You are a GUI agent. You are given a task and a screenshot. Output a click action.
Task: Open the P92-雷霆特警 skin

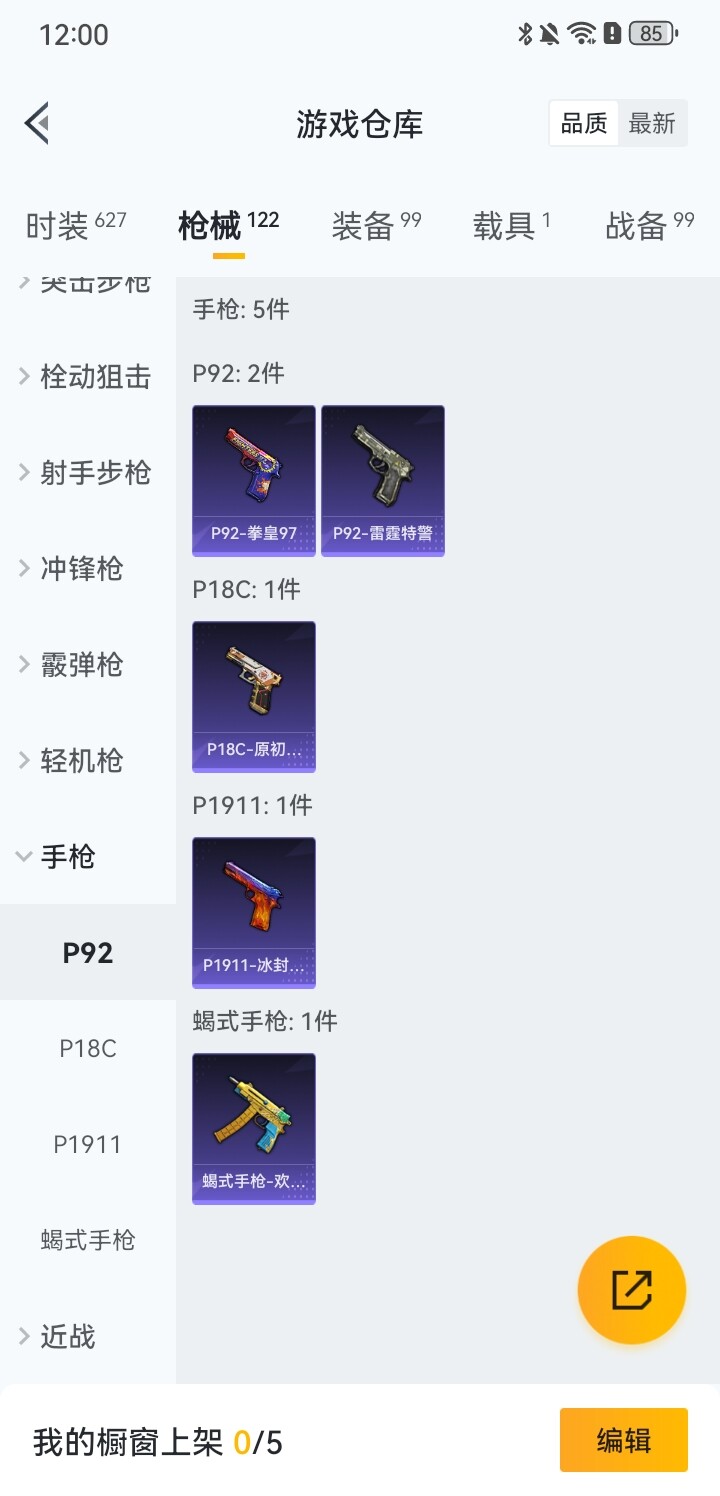pos(383,480)
